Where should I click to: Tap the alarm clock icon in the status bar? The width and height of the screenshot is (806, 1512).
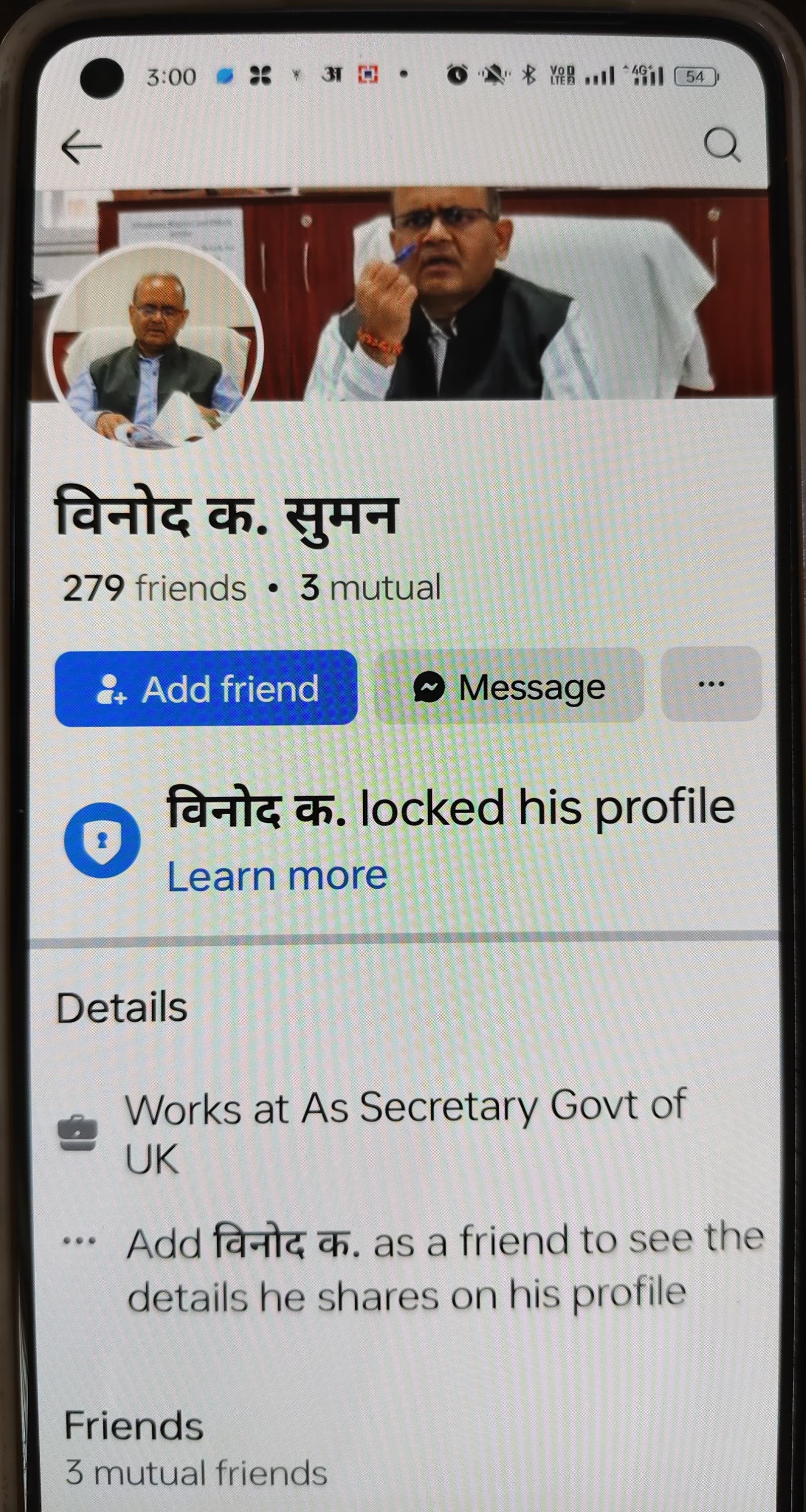457,75
